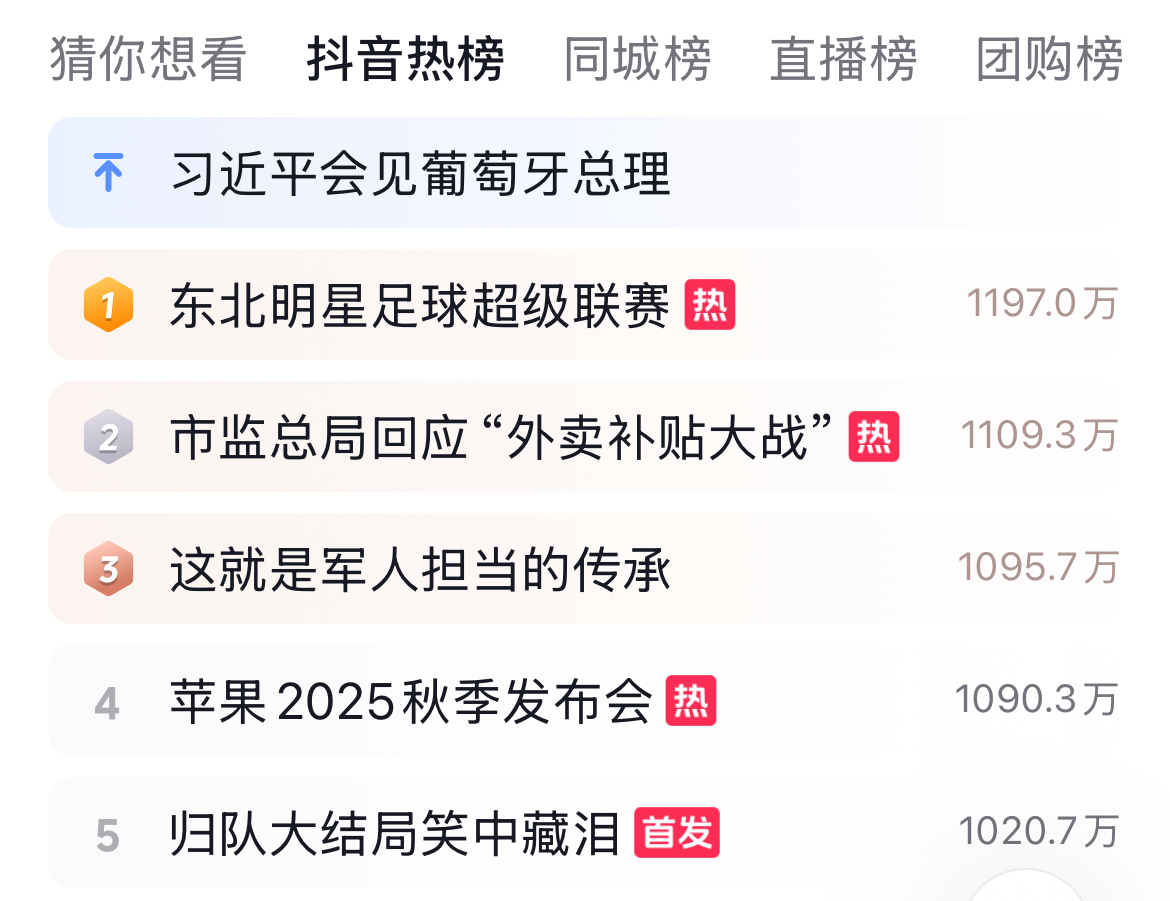Image resolution: width=1170 pixels, height=901 pixels.
Task: Open the 同城榜 tab
Action: (637, 59)
